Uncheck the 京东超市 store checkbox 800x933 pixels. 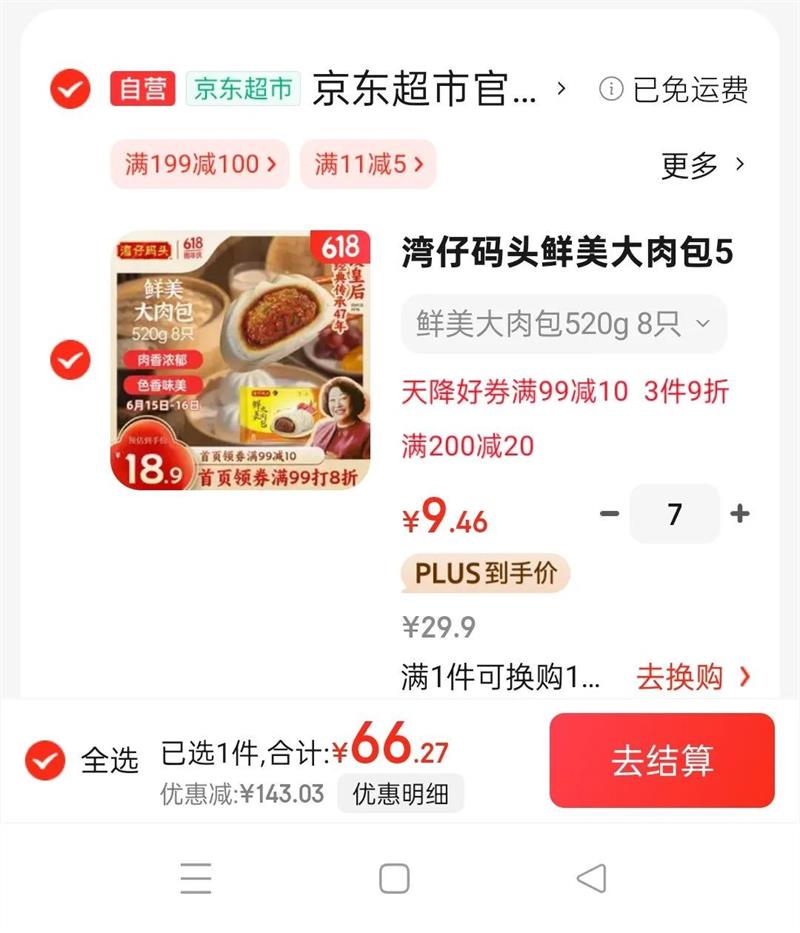pos(70,89)
